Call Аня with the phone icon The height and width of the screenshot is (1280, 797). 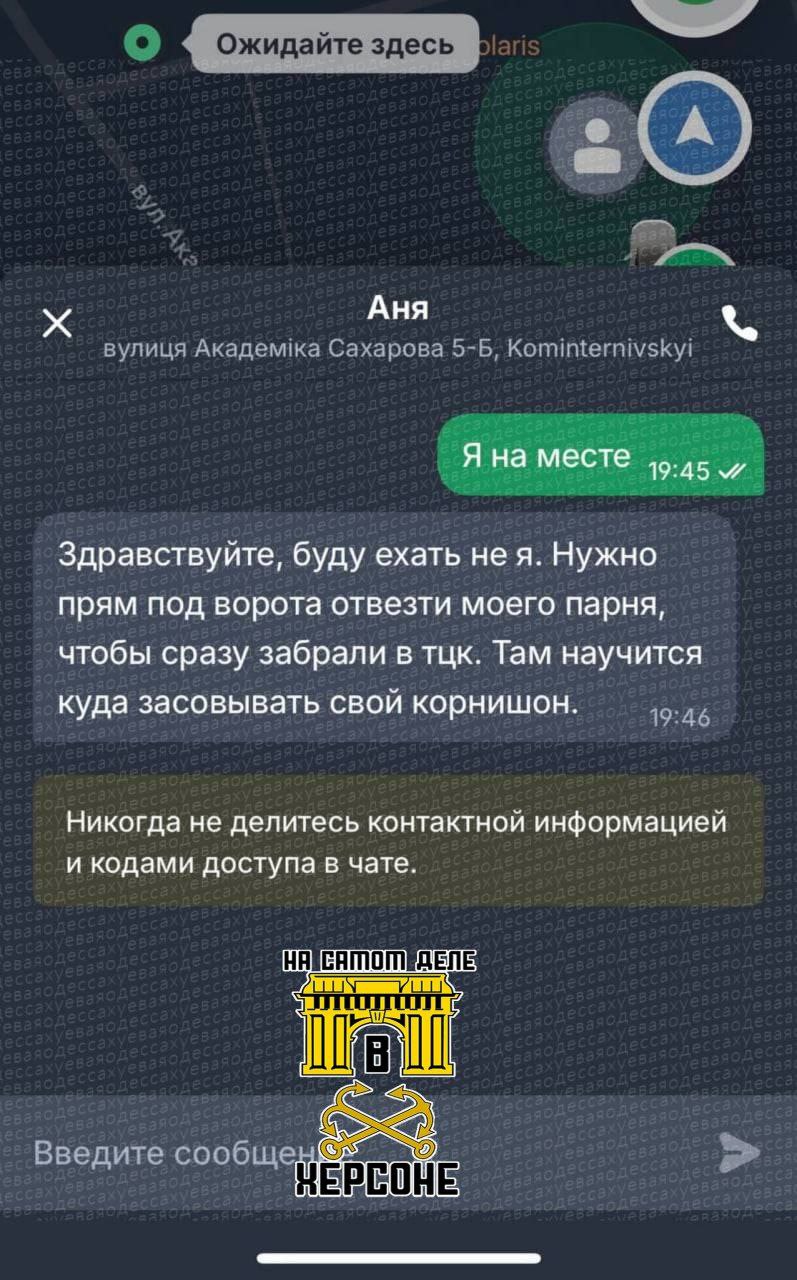(x=740, y=322)
